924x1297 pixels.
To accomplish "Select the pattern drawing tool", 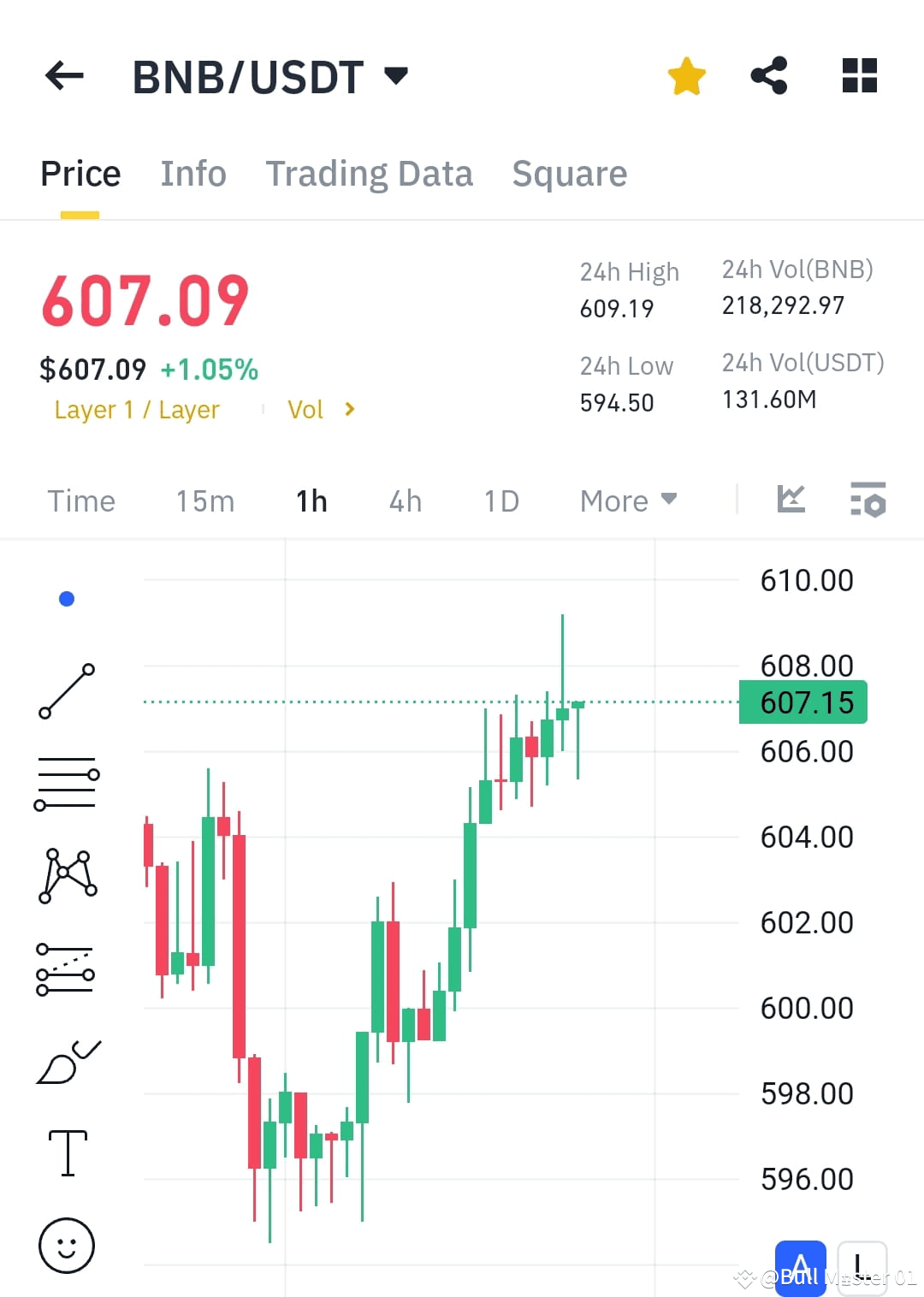I will pos(67,874).
